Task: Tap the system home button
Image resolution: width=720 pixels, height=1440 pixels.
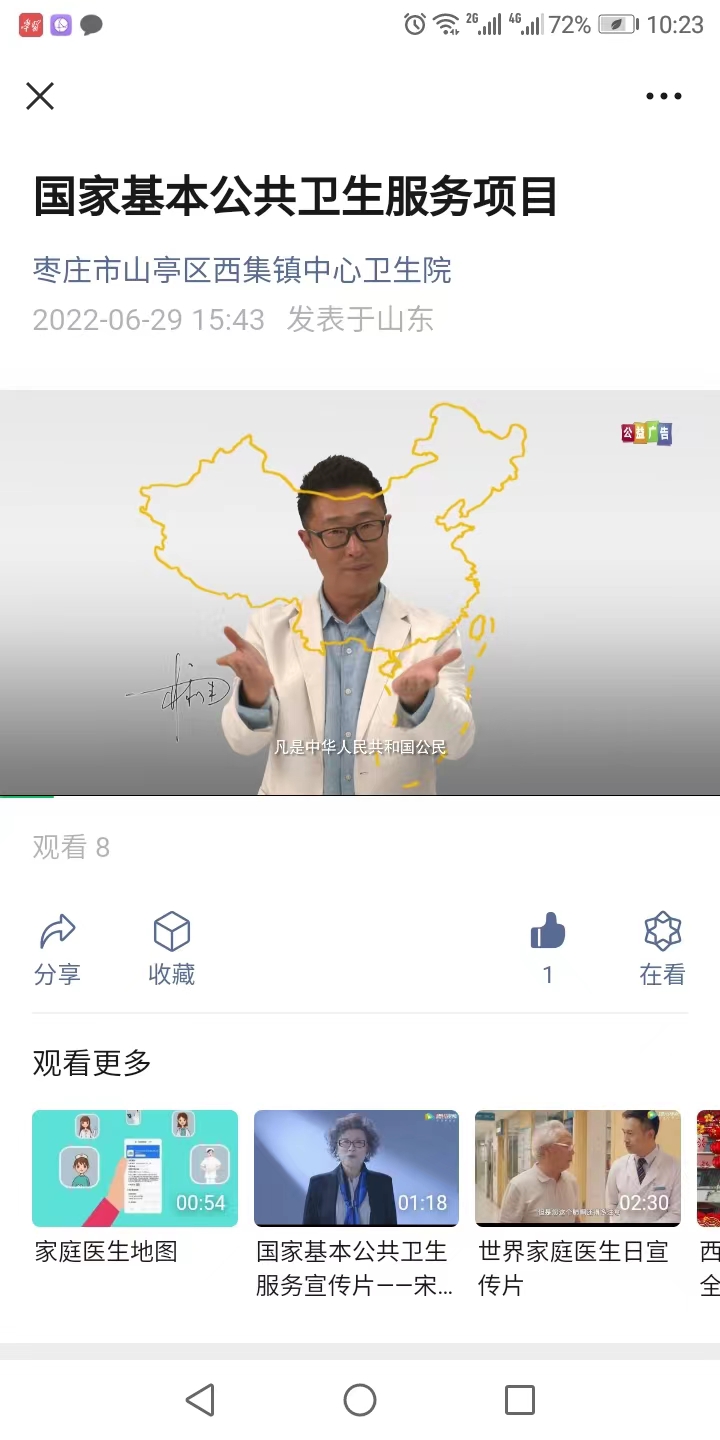Action: point(360,1400)
